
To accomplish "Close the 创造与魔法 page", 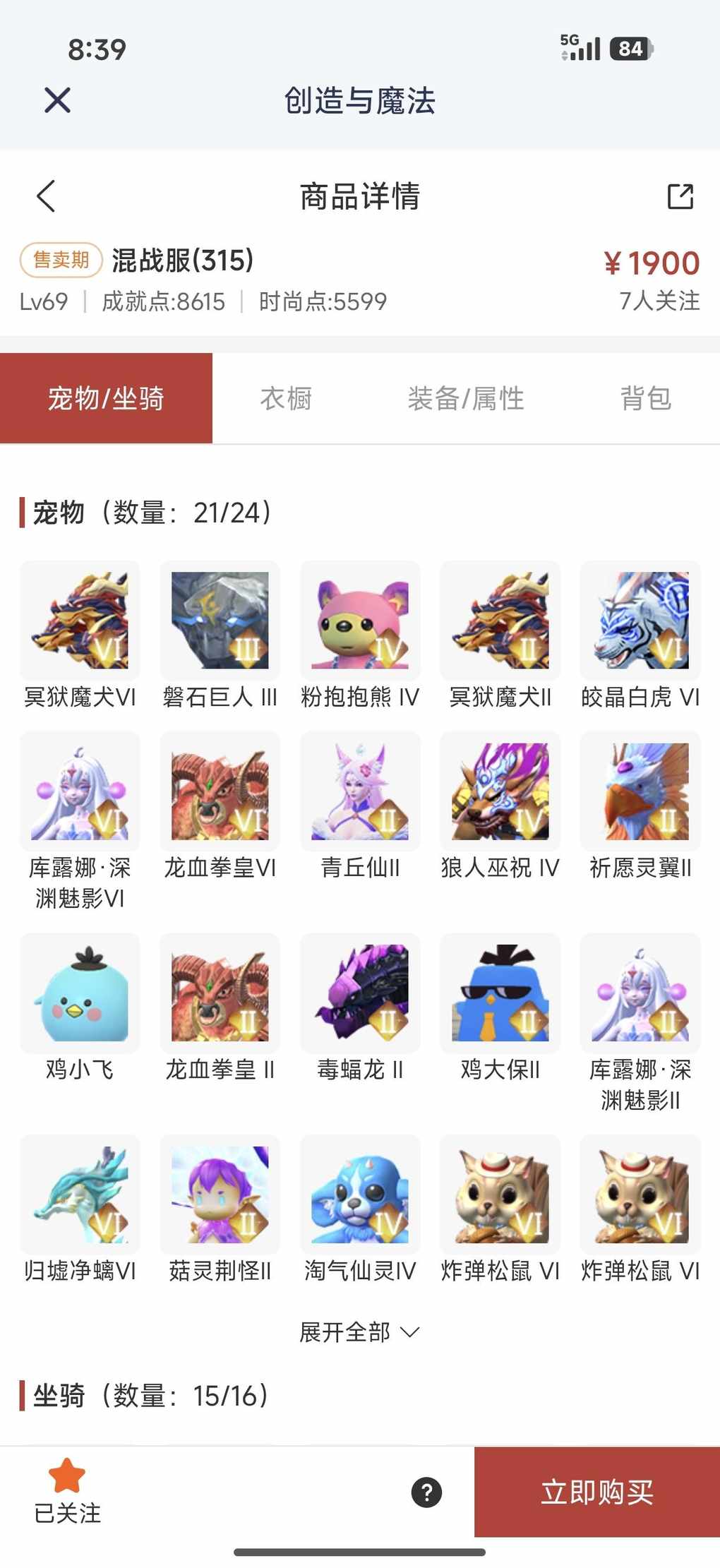I will click(57, 100).
